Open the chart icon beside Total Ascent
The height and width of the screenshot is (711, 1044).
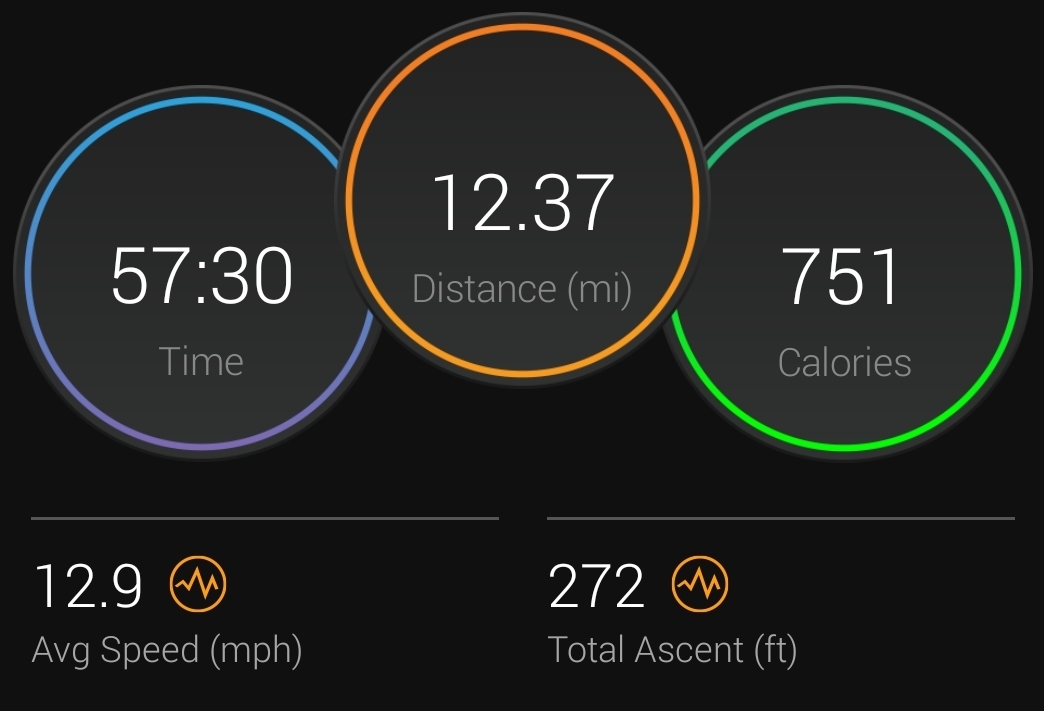(x=700, y=584)
